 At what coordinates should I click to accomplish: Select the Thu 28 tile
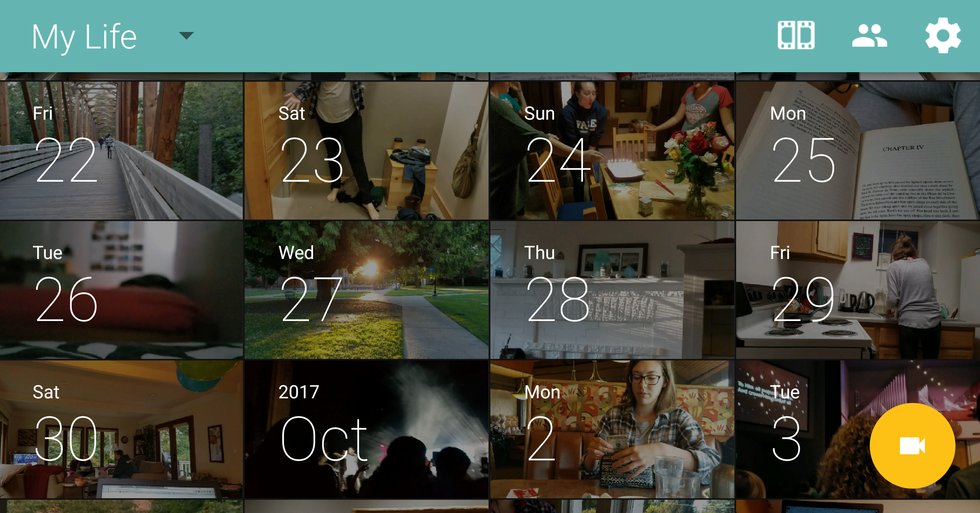(611, 290)
